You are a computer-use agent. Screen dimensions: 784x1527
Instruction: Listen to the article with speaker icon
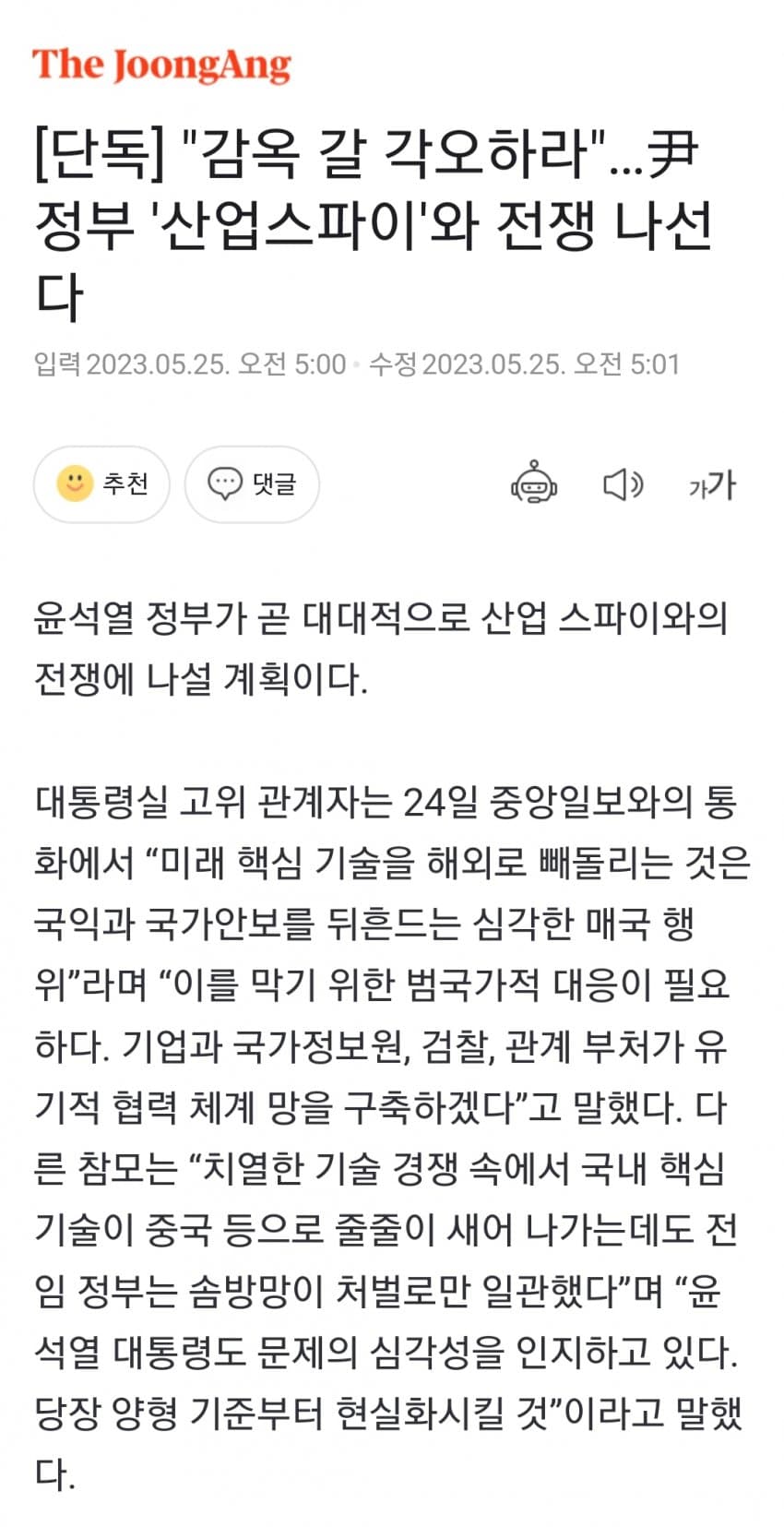623,483
